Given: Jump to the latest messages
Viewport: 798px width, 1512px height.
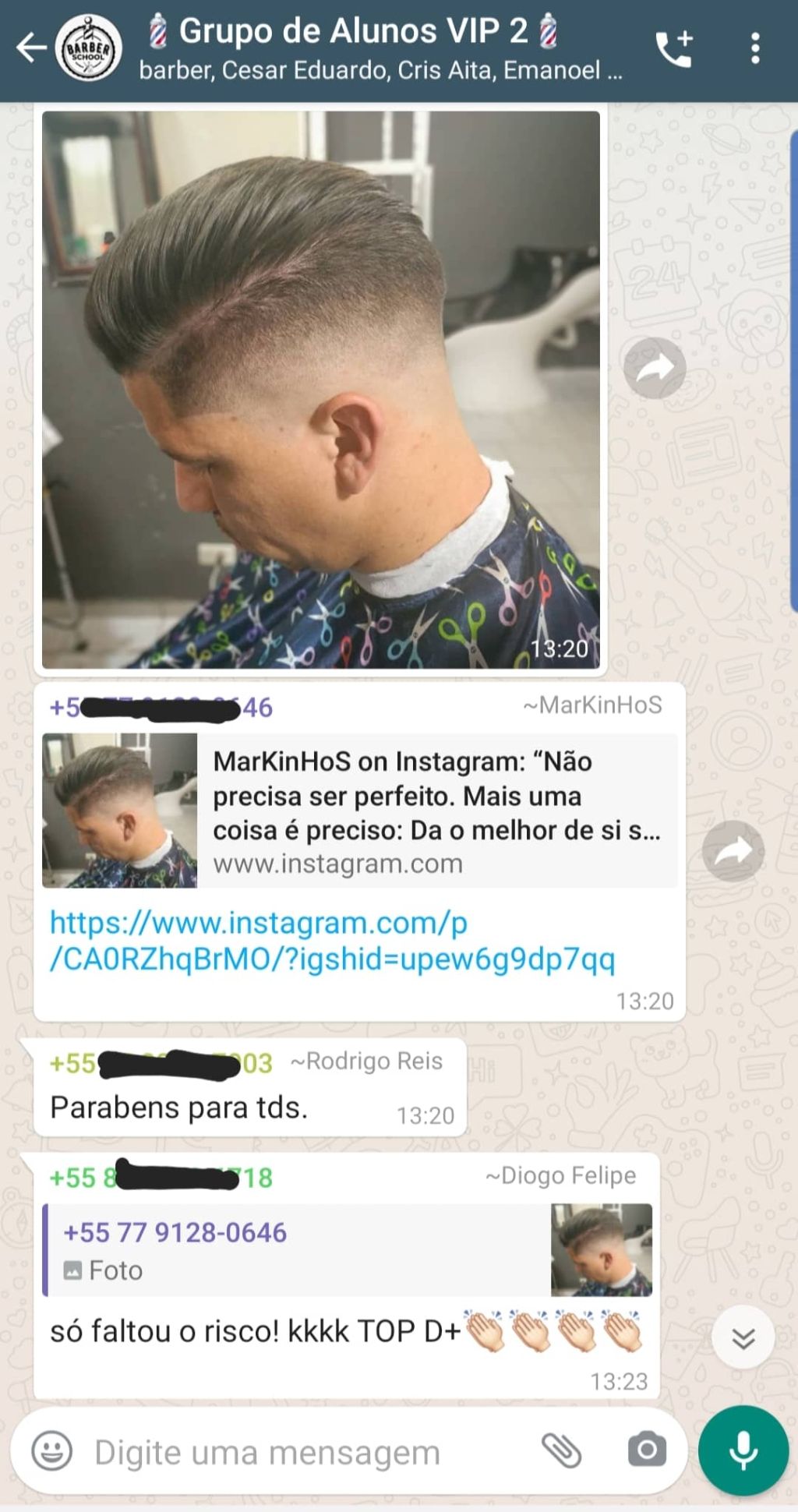Looking at the screenshot, I should (x=743, y=1337).
